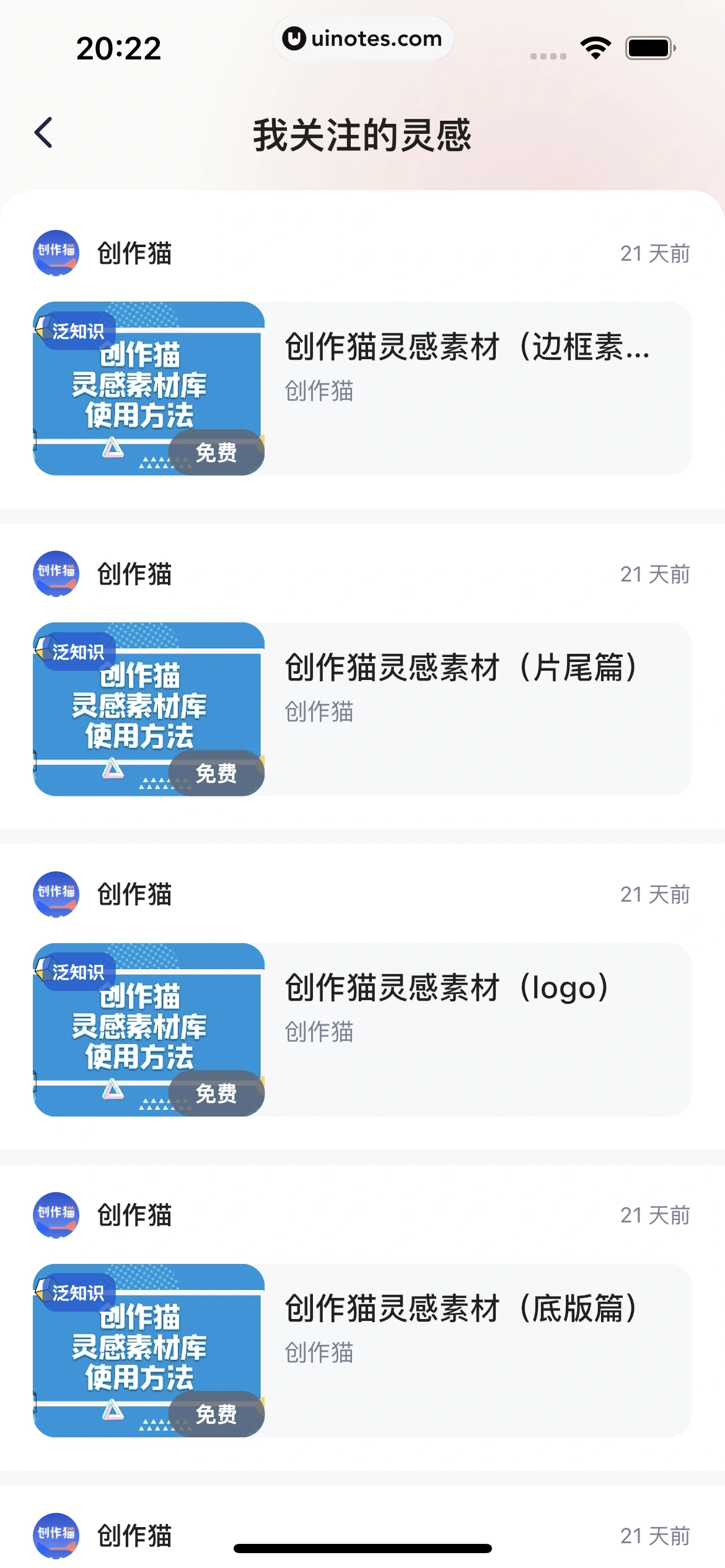Go back from 我关注的灵感 page
This screenshot has height=1568, width=725.
(x=43, y=133)
